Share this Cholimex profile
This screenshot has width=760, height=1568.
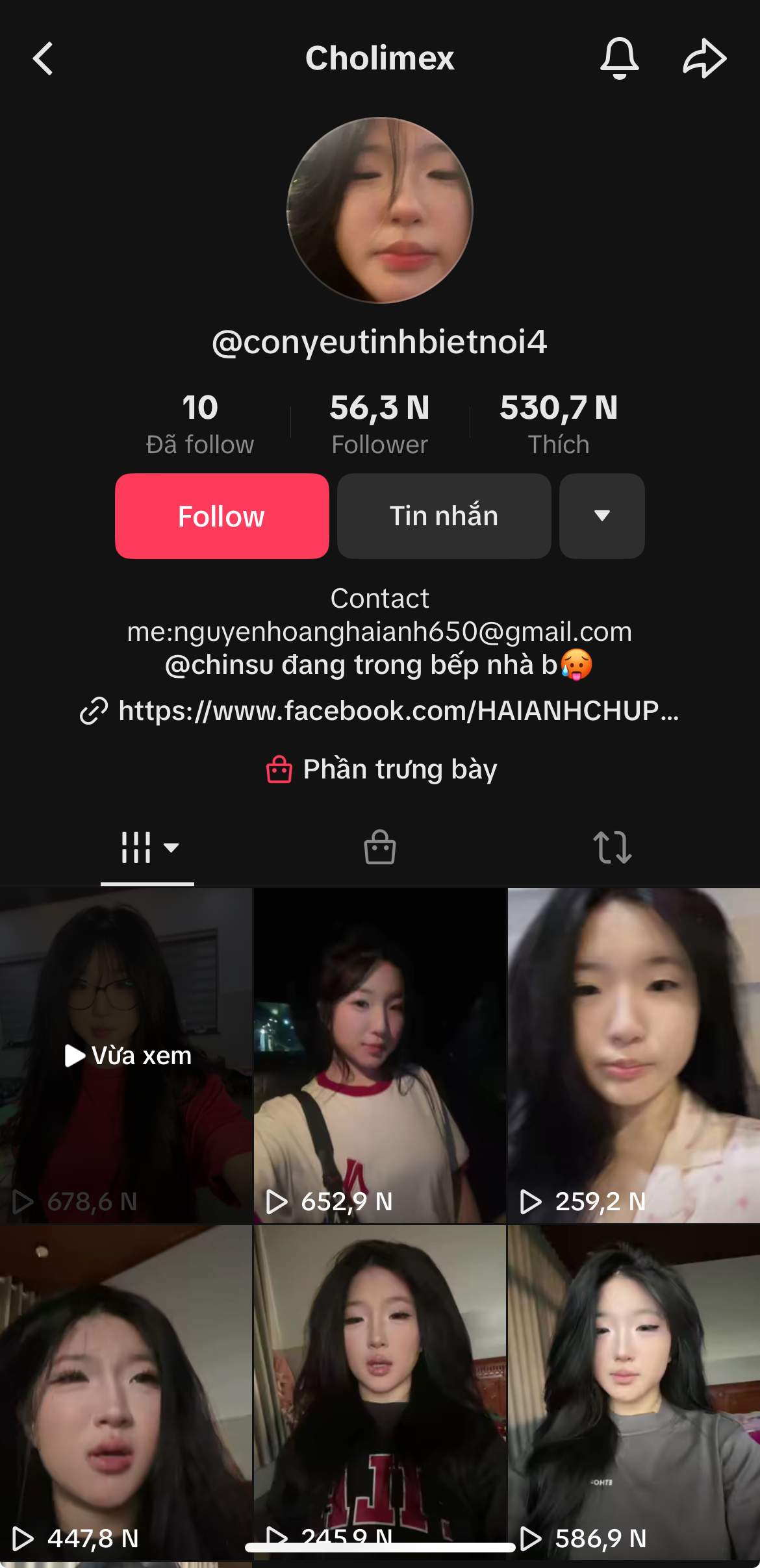[704, 58]
